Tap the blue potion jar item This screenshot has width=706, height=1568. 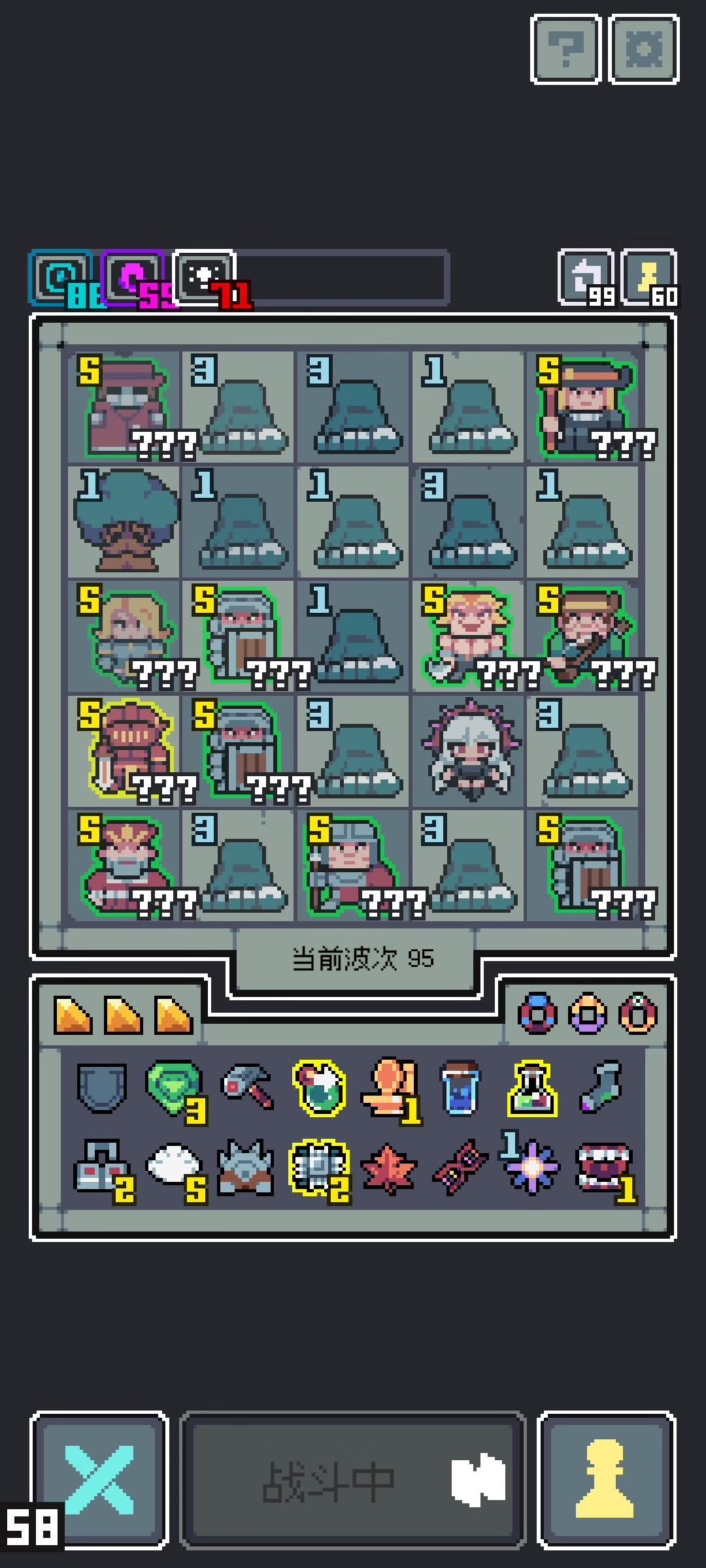(x=460, y=1088)
